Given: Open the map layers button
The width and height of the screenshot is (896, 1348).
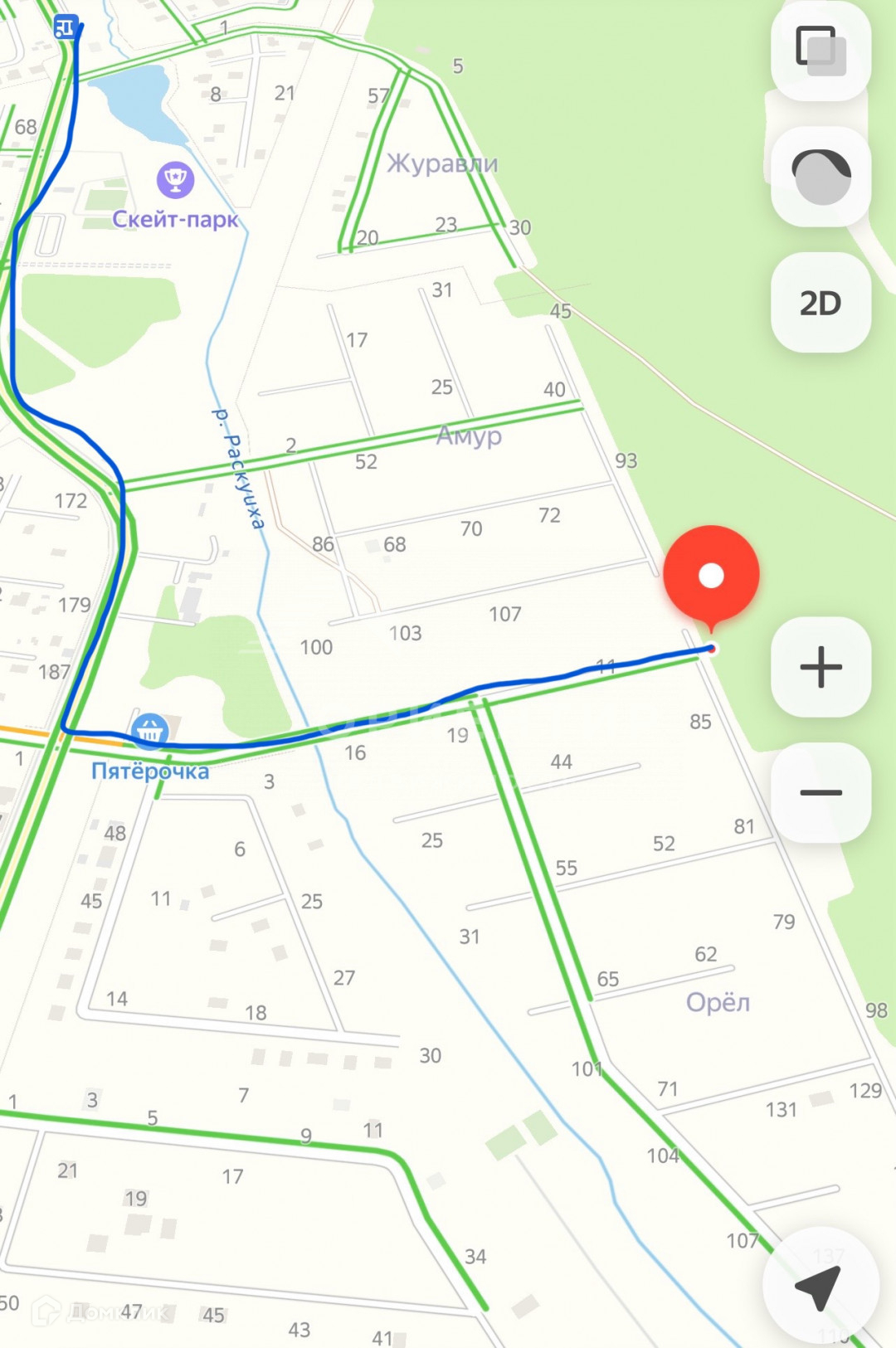Looking at the screenshot, I should (x=821, y=51).
